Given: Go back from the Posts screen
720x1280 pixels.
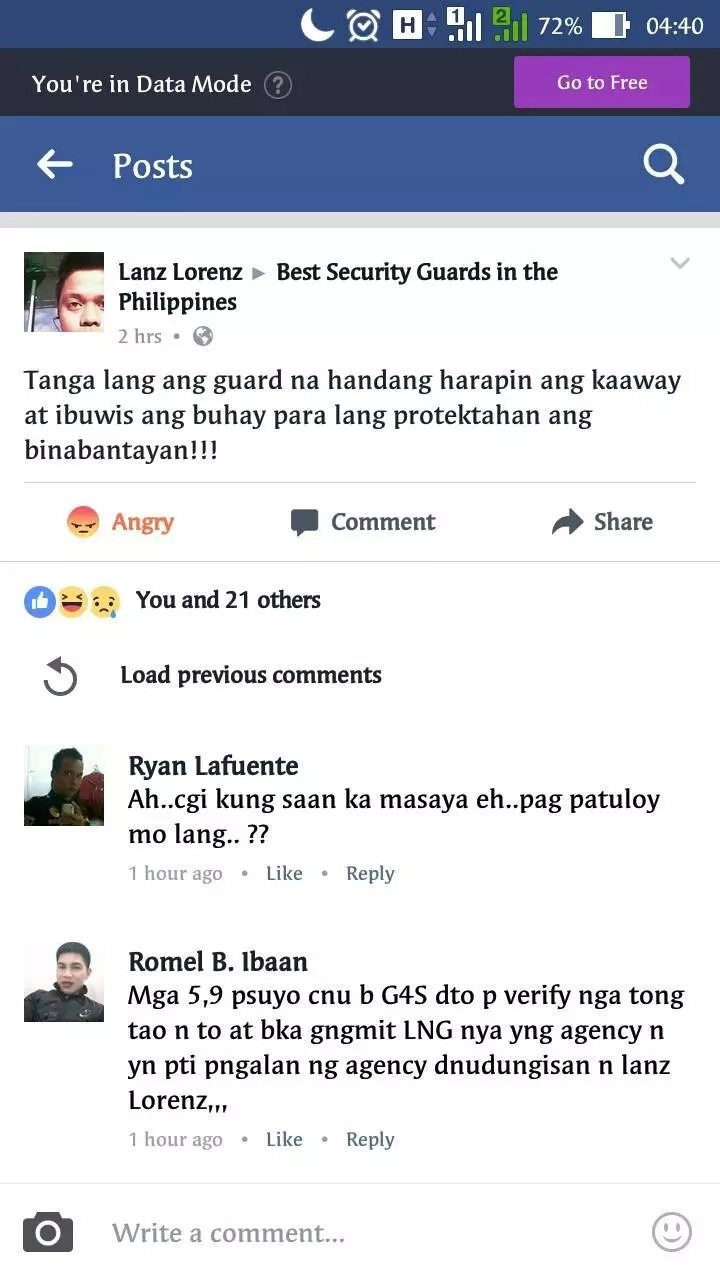Looking at the screenshot, I should pos(55,165).
